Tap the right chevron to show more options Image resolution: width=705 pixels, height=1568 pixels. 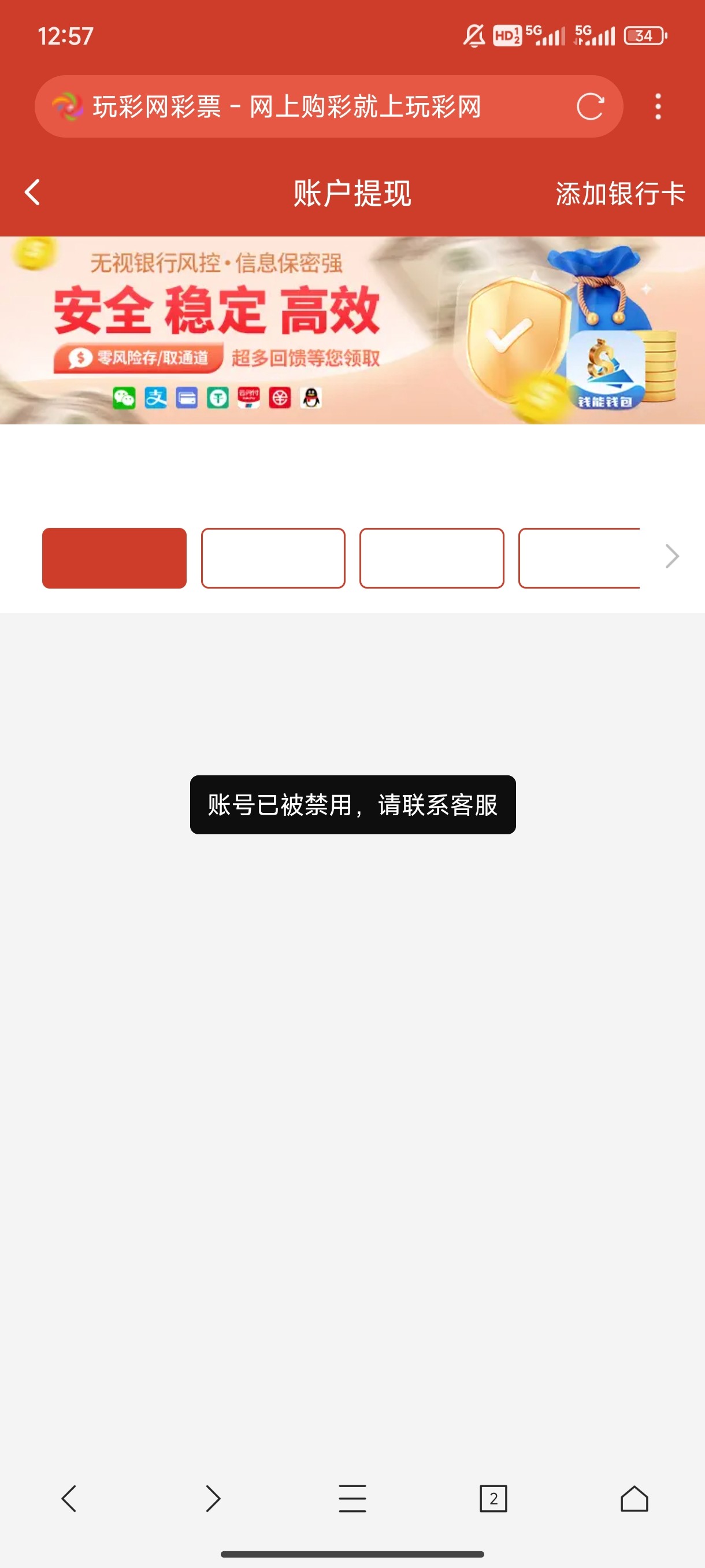671,556
